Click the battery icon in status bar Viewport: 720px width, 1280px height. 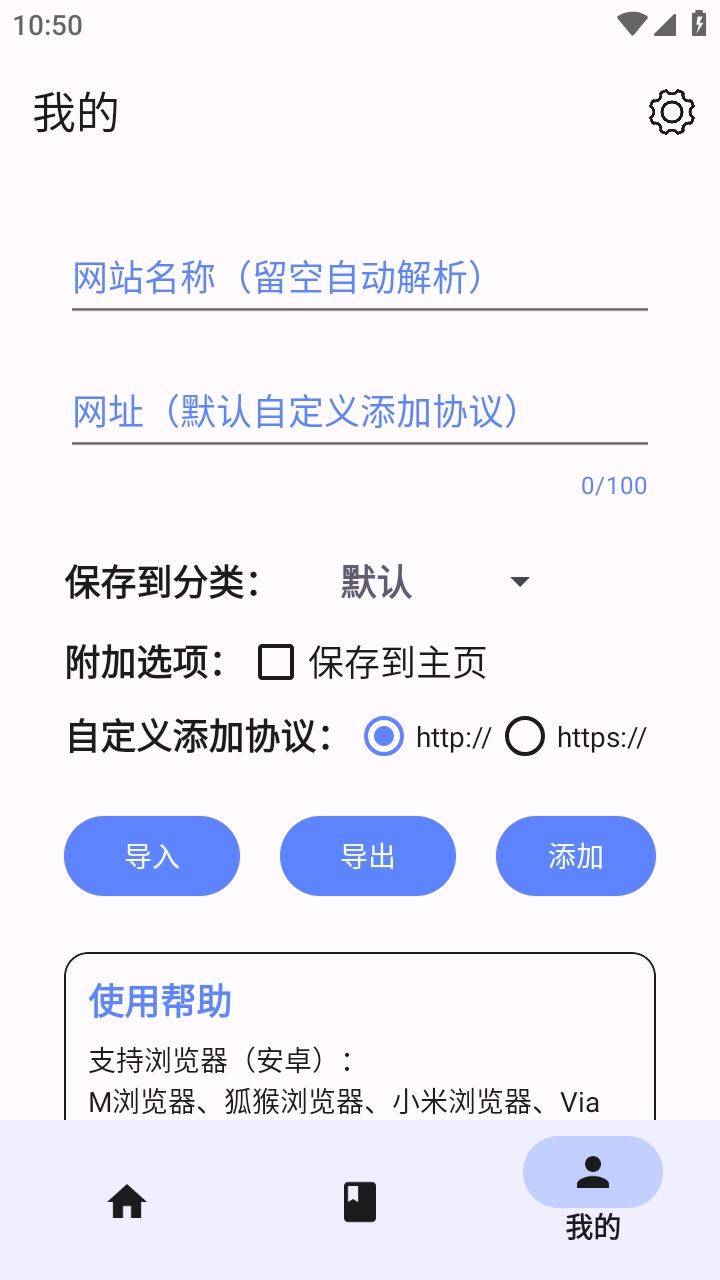tap(699, 24)
